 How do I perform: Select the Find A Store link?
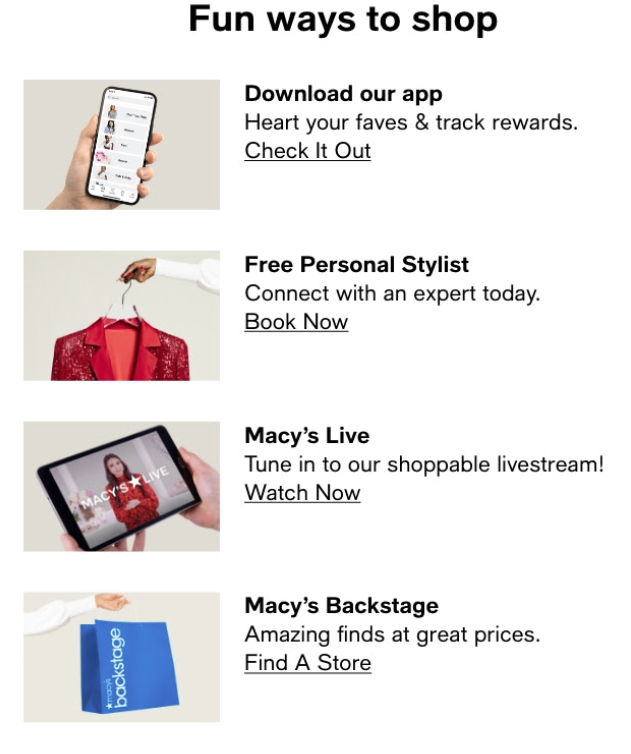(x=307, y=663)
